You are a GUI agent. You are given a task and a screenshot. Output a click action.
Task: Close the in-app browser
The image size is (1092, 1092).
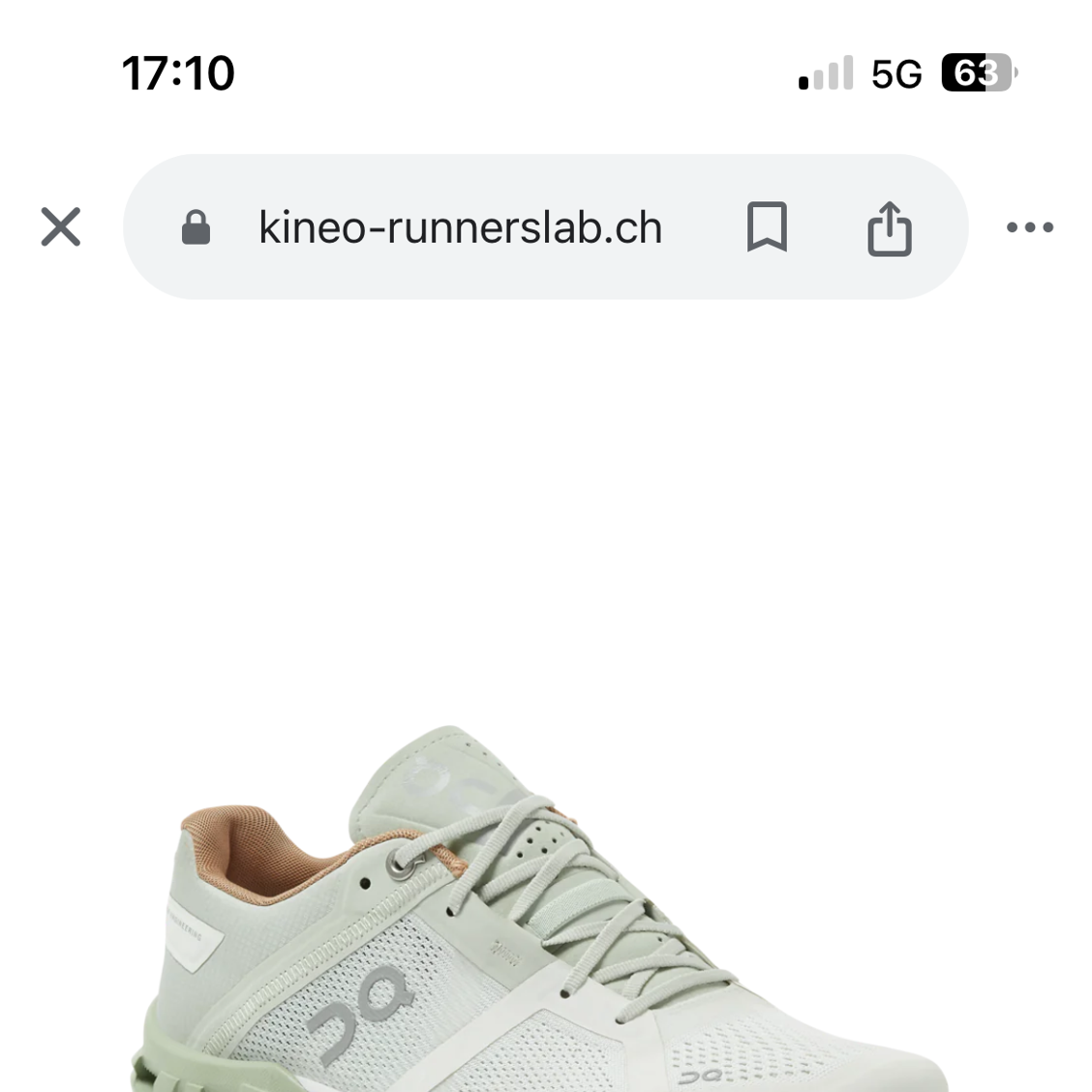61,227
